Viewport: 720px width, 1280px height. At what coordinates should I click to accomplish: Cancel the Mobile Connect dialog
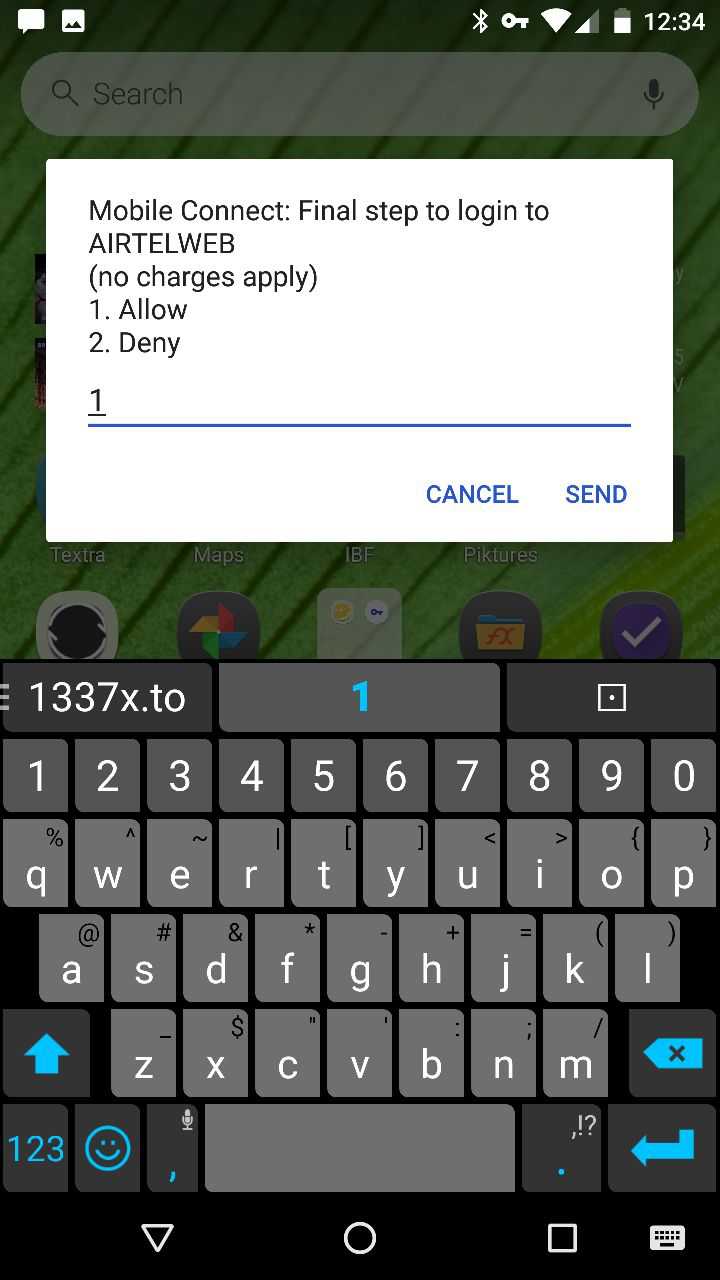472,494
